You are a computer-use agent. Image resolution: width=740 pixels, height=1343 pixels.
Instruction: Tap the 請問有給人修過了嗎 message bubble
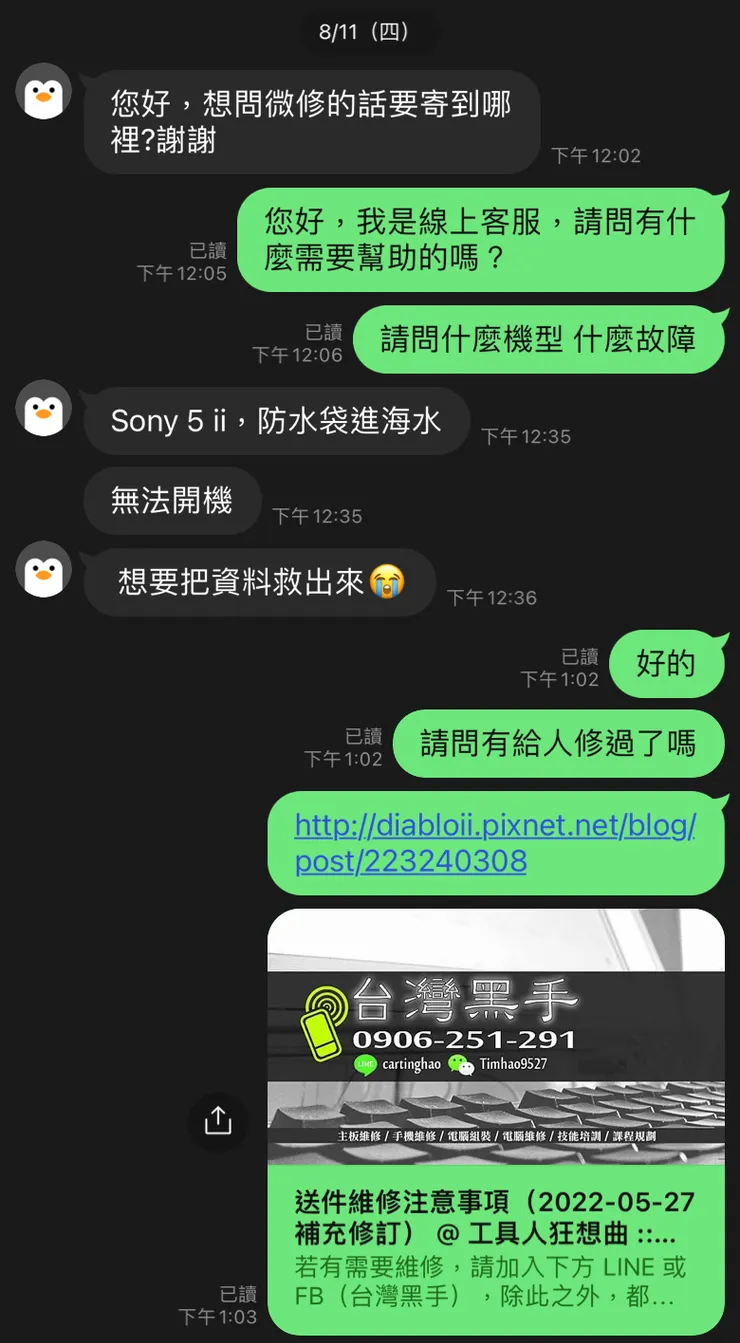point(559,743)
